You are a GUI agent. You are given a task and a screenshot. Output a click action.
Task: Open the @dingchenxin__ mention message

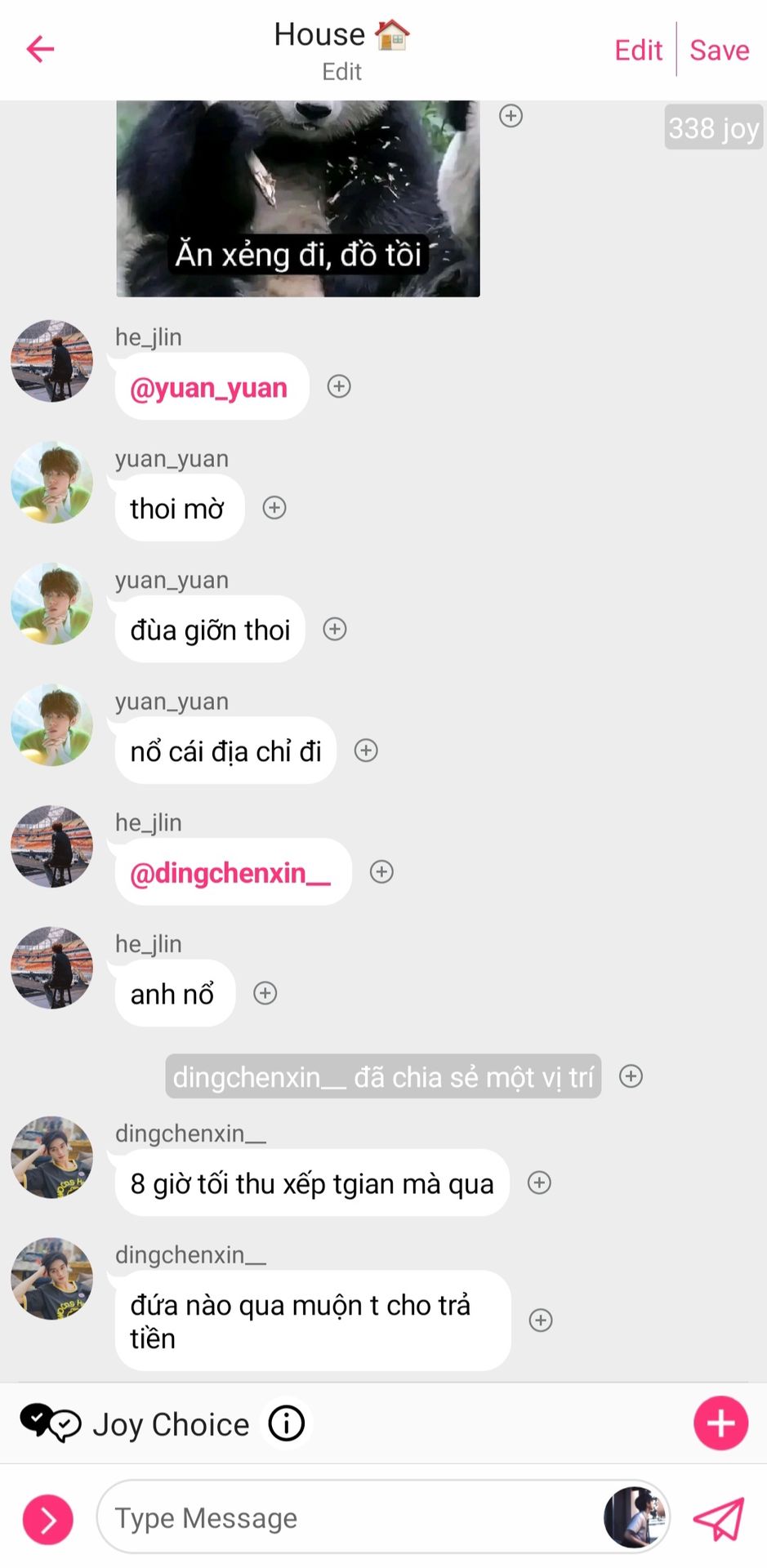pyautogui.click(x=233, y=872)
